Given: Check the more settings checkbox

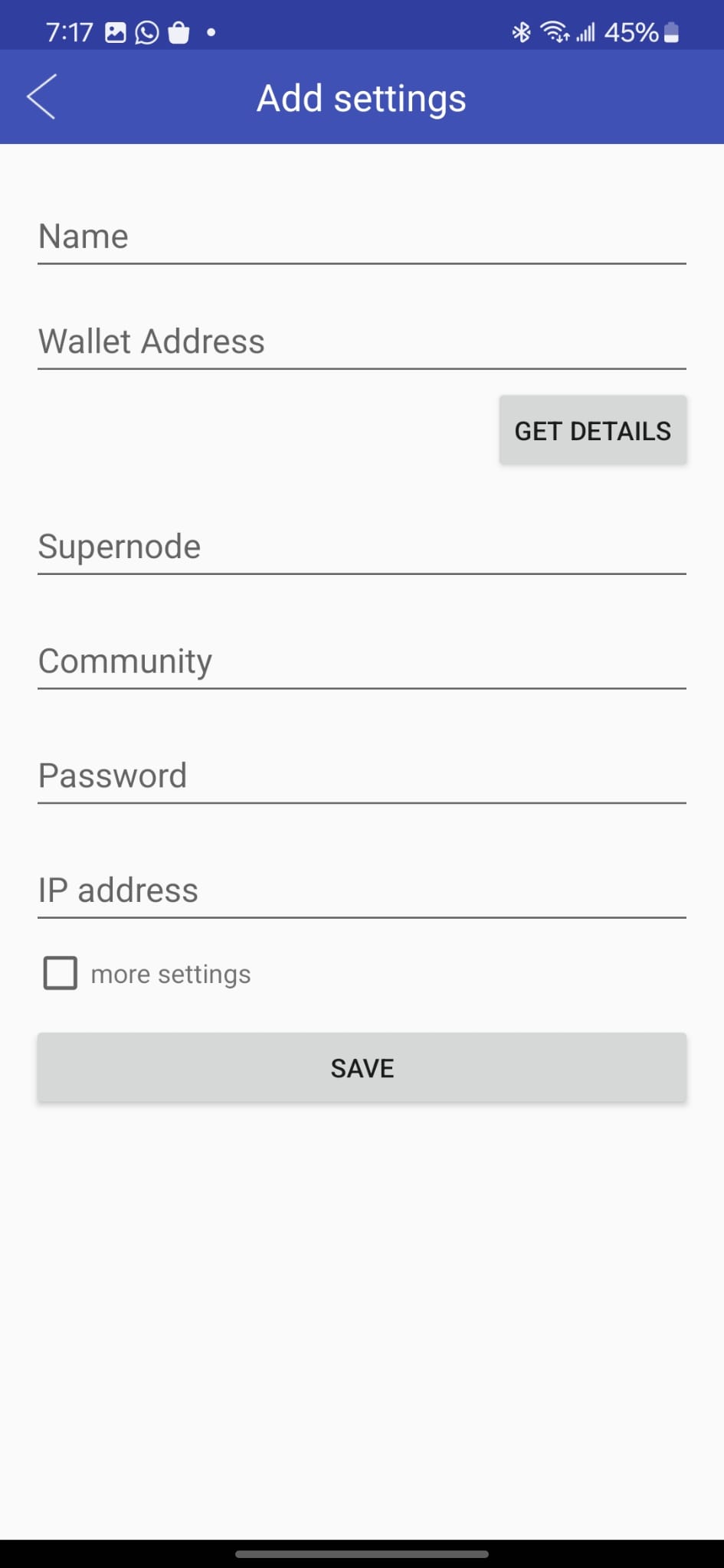Looking at the screenshot, I should [x=61, y=973].
